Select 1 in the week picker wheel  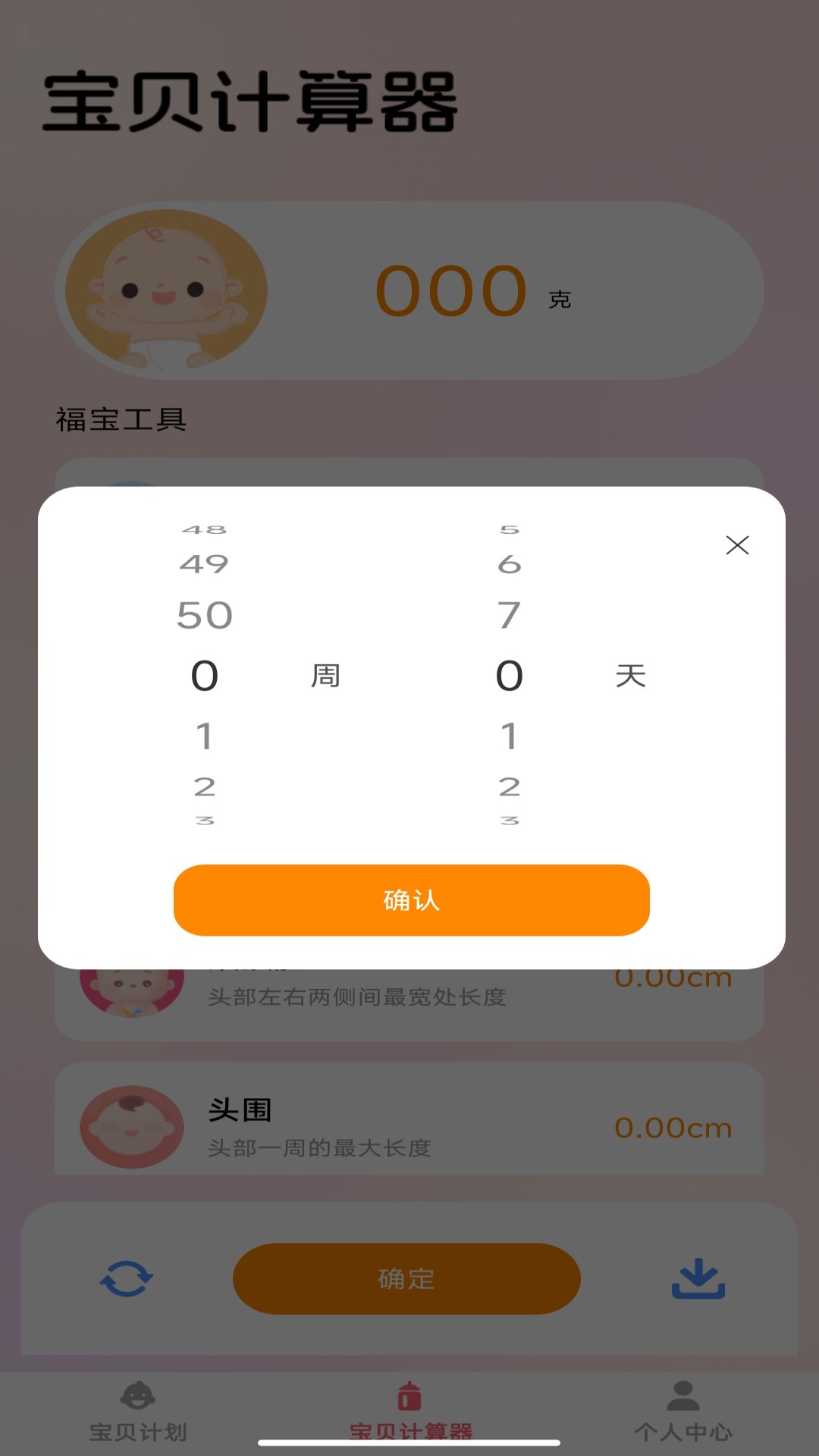click(205, 733)
